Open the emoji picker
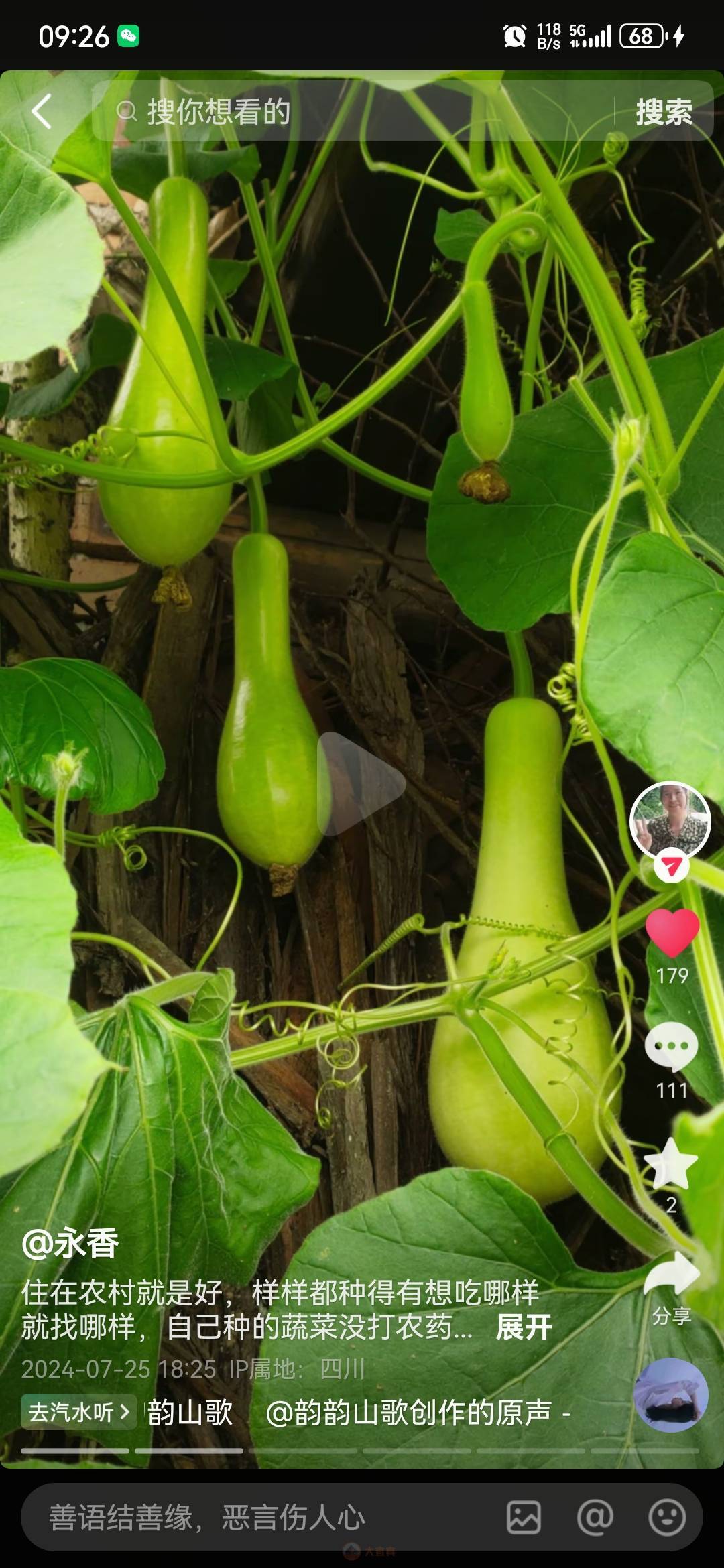This screenshot has height=1568, width=724. point(667,1518)
